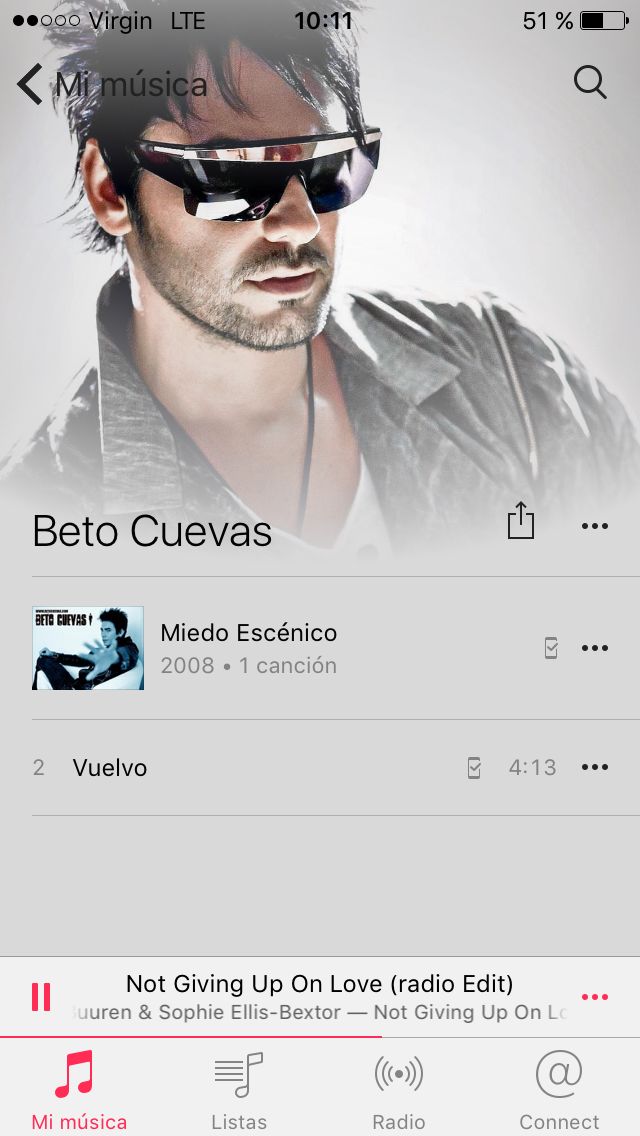Open more options for Beto Cuevas

pos(595,526)
